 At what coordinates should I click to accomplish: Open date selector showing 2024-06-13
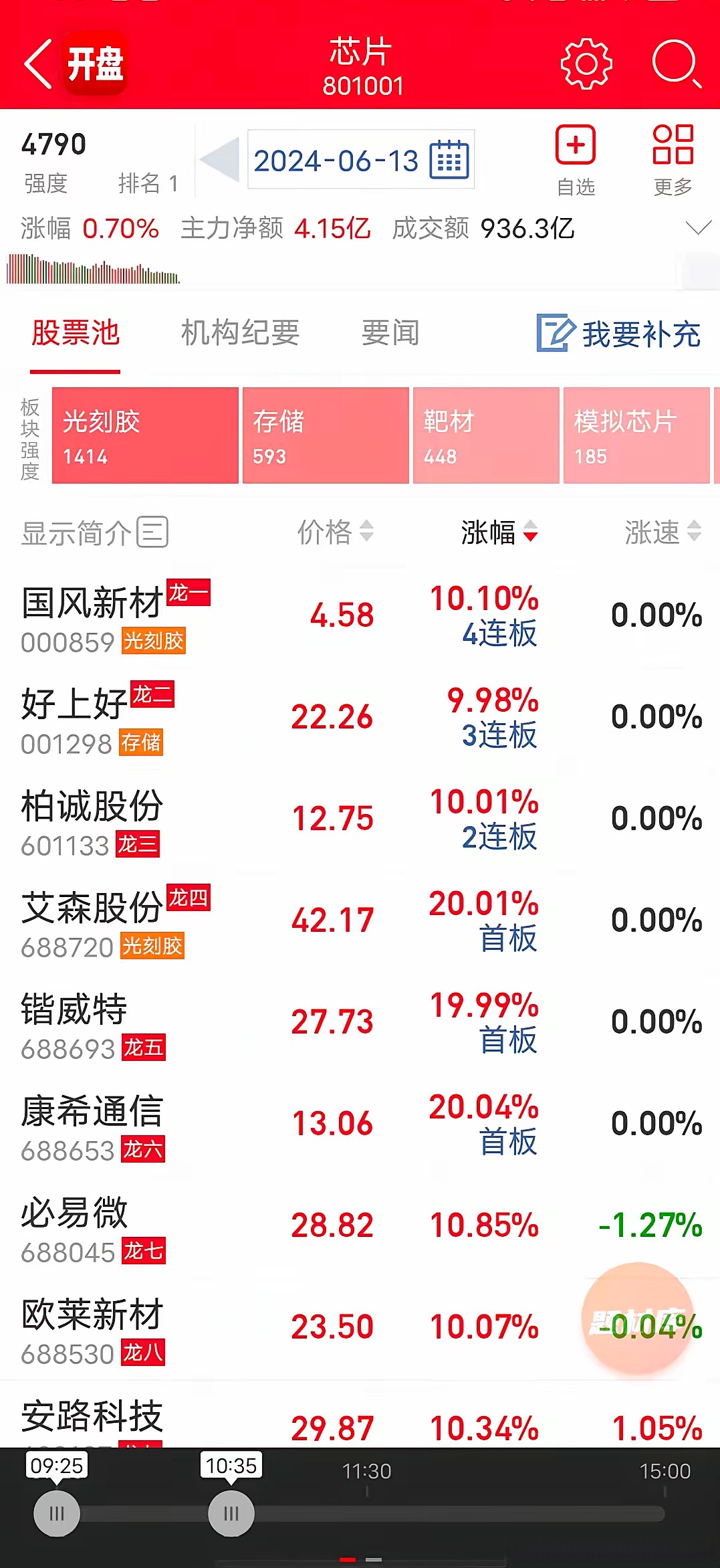point(337,159)
